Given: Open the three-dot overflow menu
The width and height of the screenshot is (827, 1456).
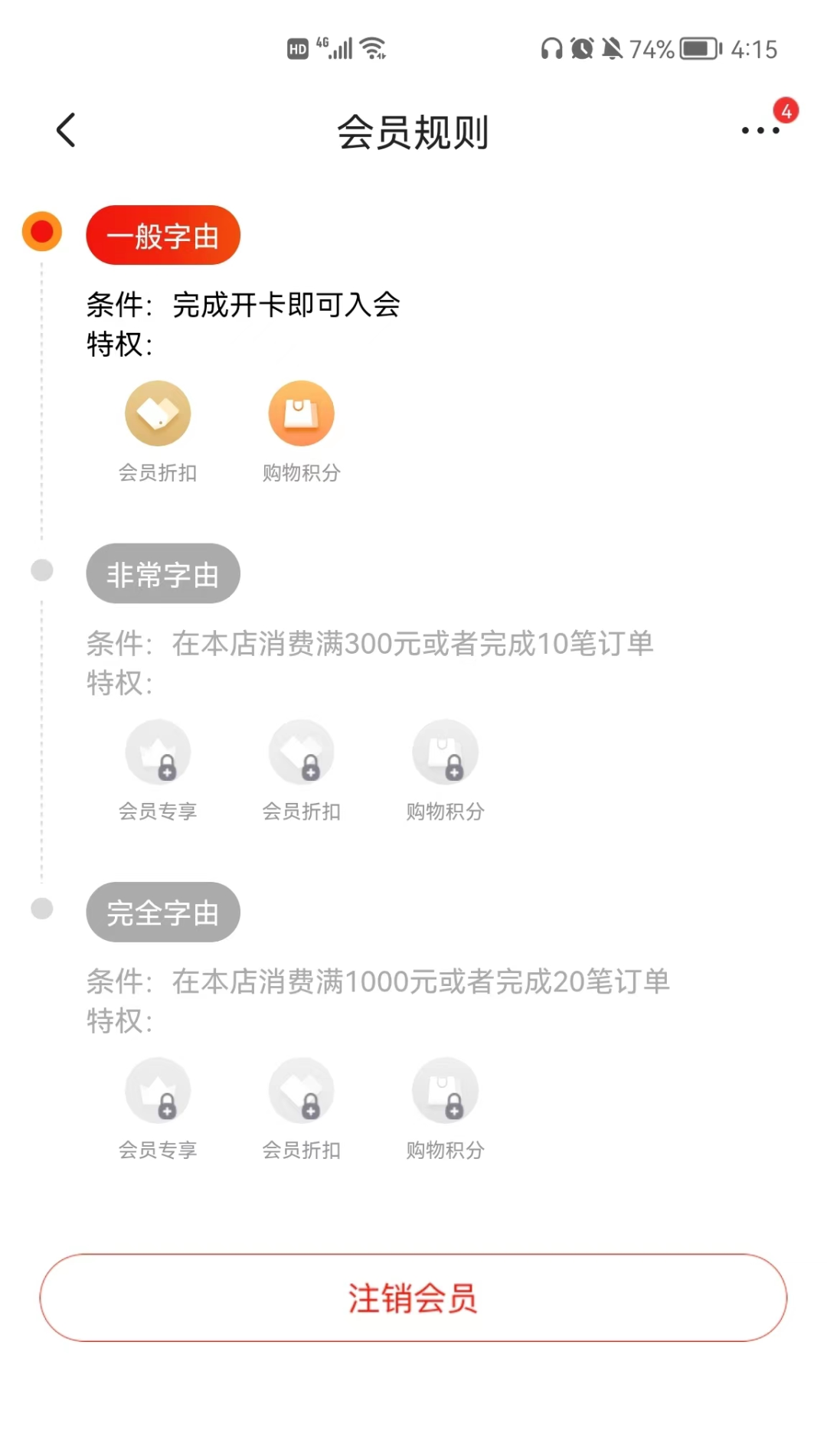Looking at the screenshot, I should [760, 130].
